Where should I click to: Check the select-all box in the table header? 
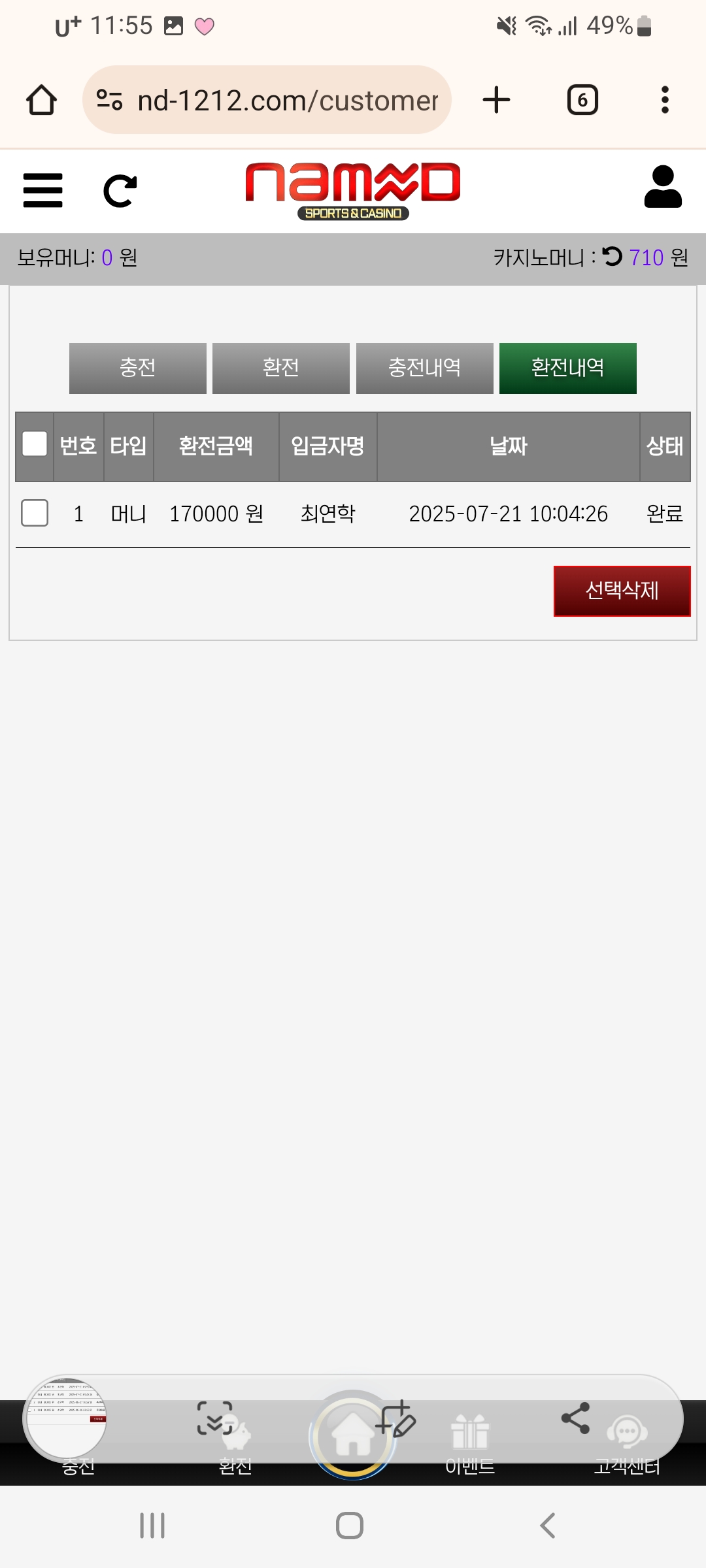tap(35, 444)
